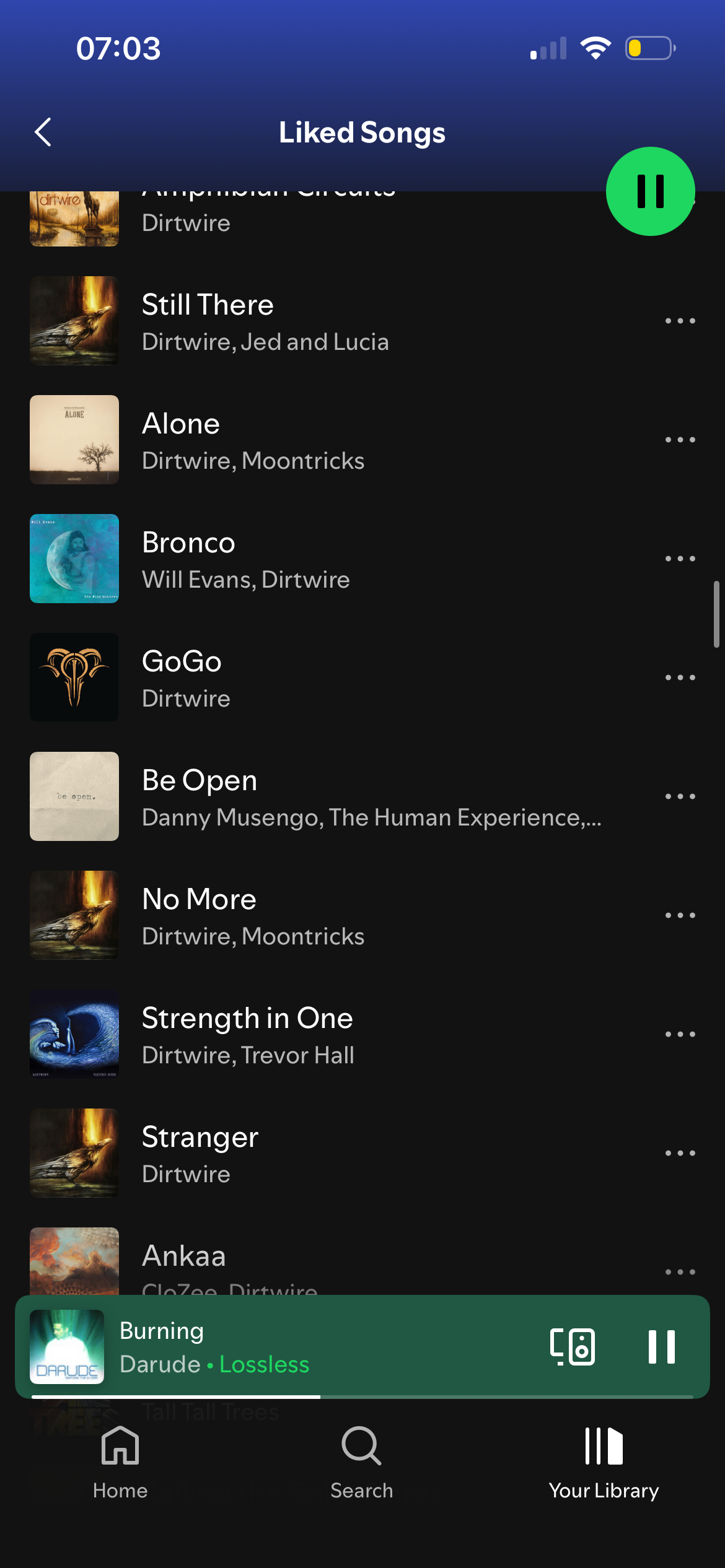
Task: Play Bronco by Will Evans
Action: [310, 559]
